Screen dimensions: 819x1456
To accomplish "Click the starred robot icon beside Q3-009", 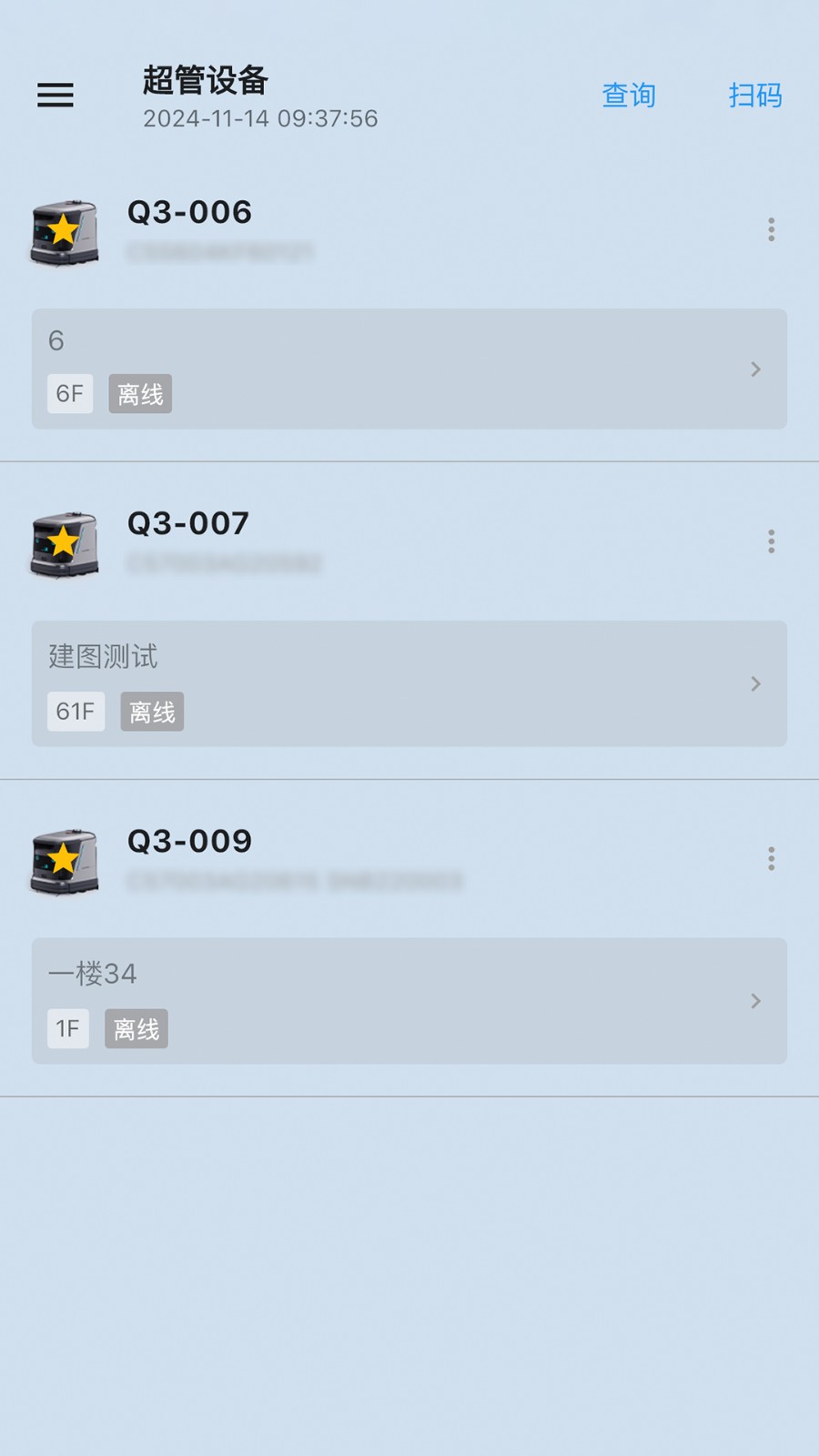I will click(63, 861).
